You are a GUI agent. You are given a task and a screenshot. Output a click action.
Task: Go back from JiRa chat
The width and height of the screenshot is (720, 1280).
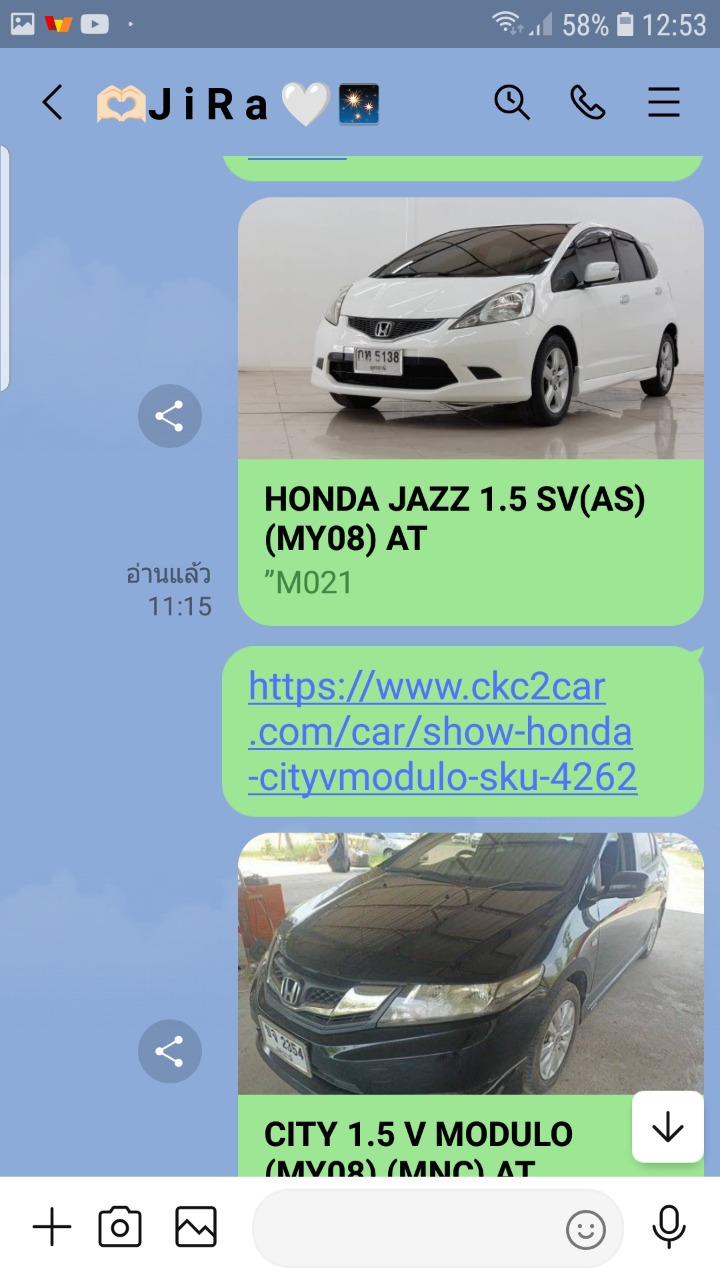(x=52, y=102)
